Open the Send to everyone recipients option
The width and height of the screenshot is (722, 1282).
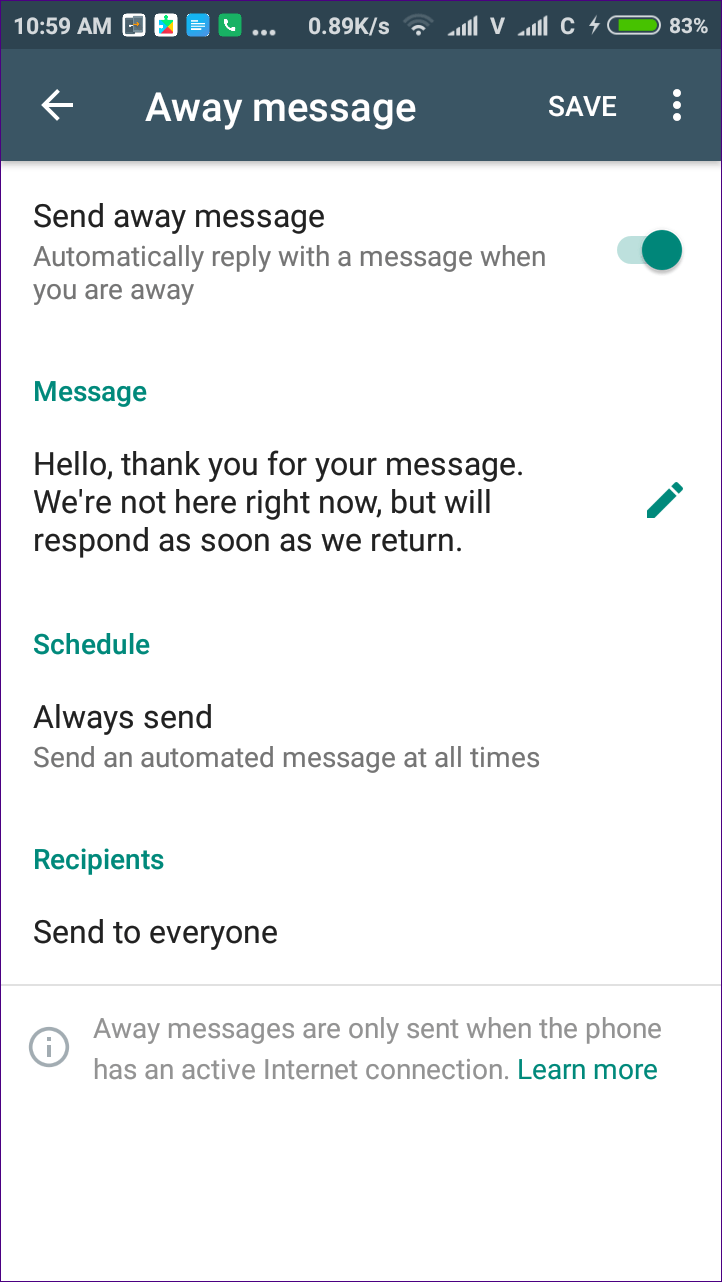(x=361, y=932)
